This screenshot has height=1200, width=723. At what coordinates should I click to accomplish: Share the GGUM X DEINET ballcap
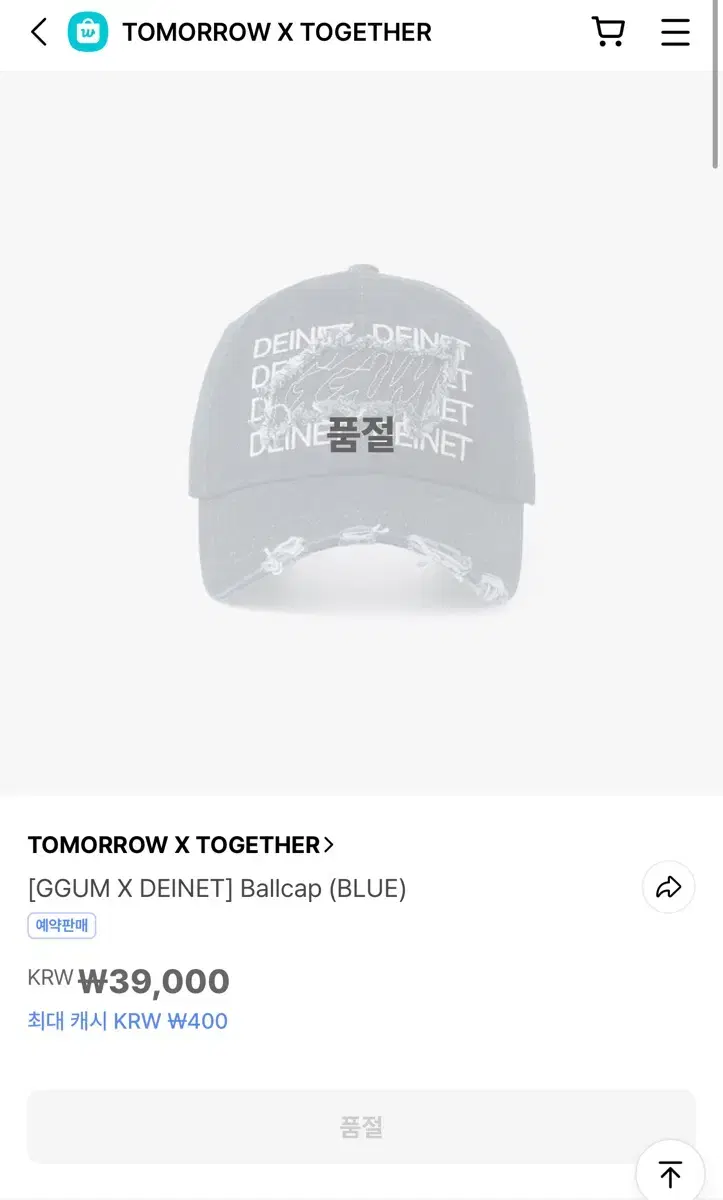pyautogui.click(x=668, y=887)
